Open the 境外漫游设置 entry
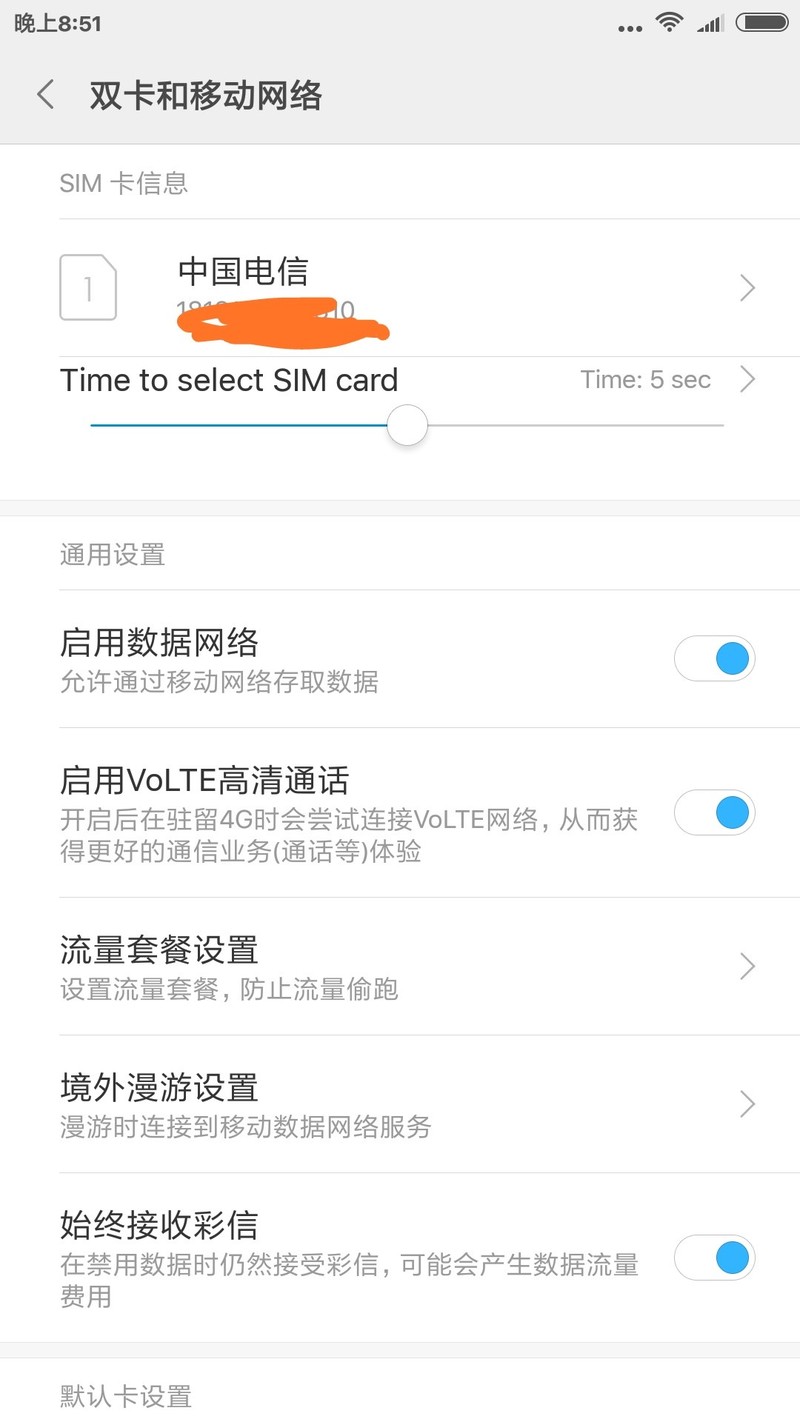This screenshot has width=800, height=1422. (300, 1103)
